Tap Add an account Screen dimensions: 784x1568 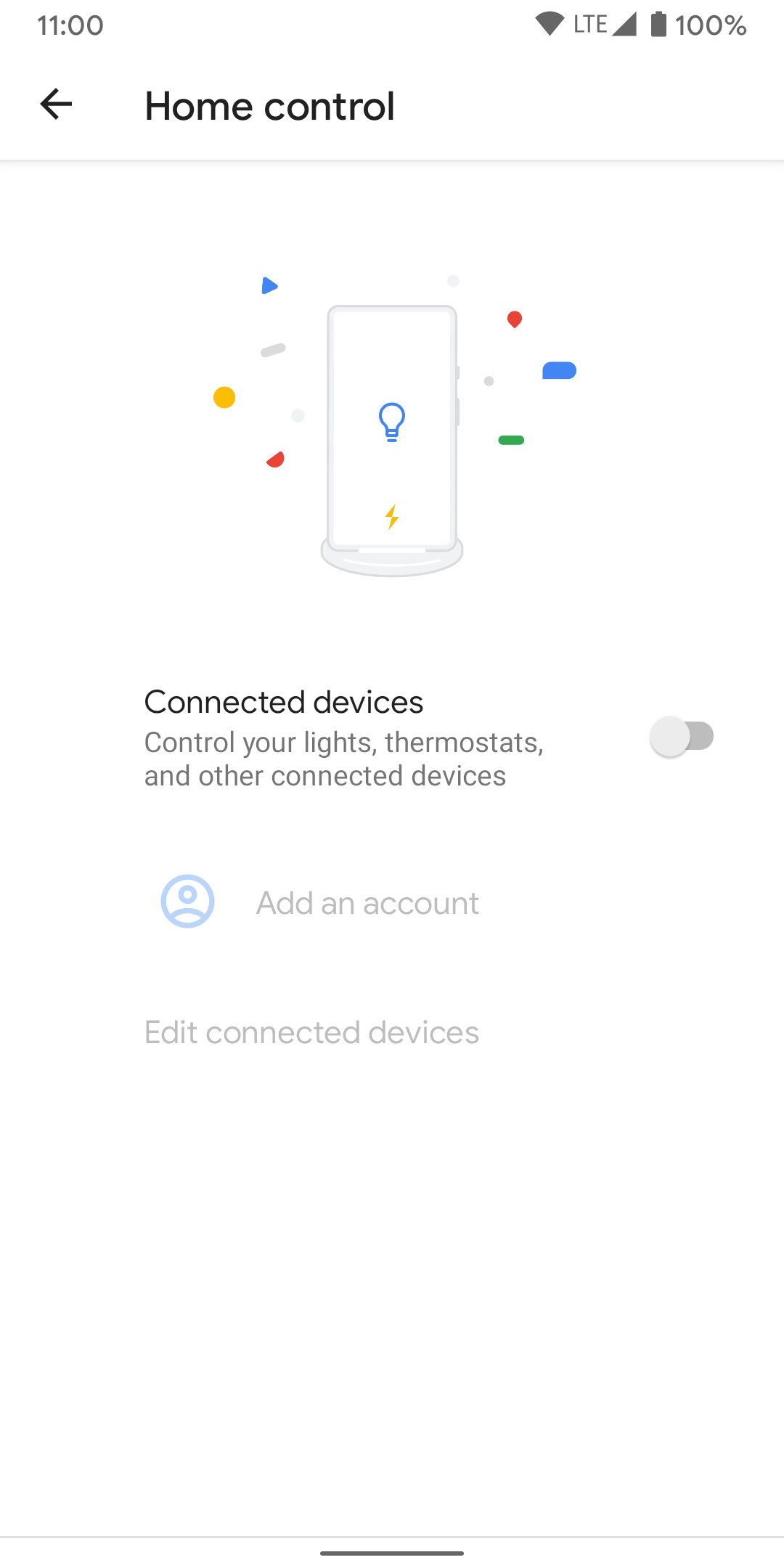click(367, 903)
